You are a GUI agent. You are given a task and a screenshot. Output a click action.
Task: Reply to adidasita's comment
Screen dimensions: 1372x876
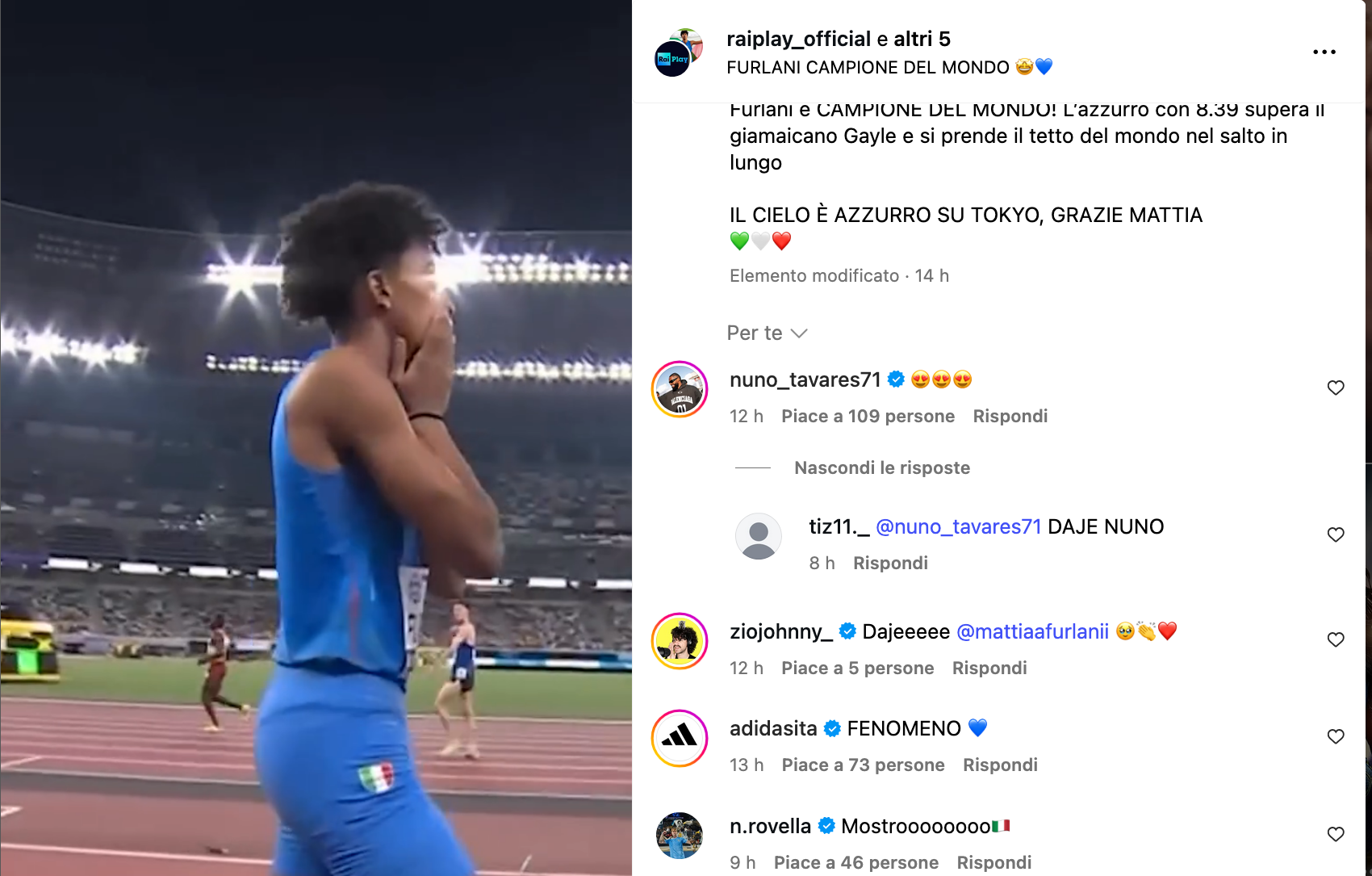[1000, 765]
